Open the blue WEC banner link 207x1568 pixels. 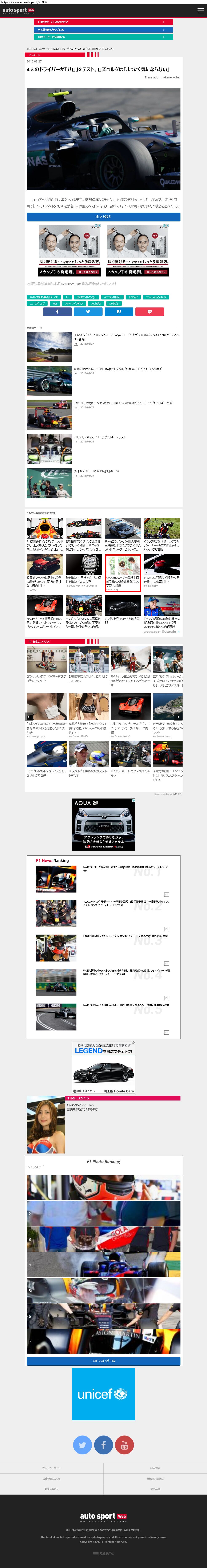[104, 29]
